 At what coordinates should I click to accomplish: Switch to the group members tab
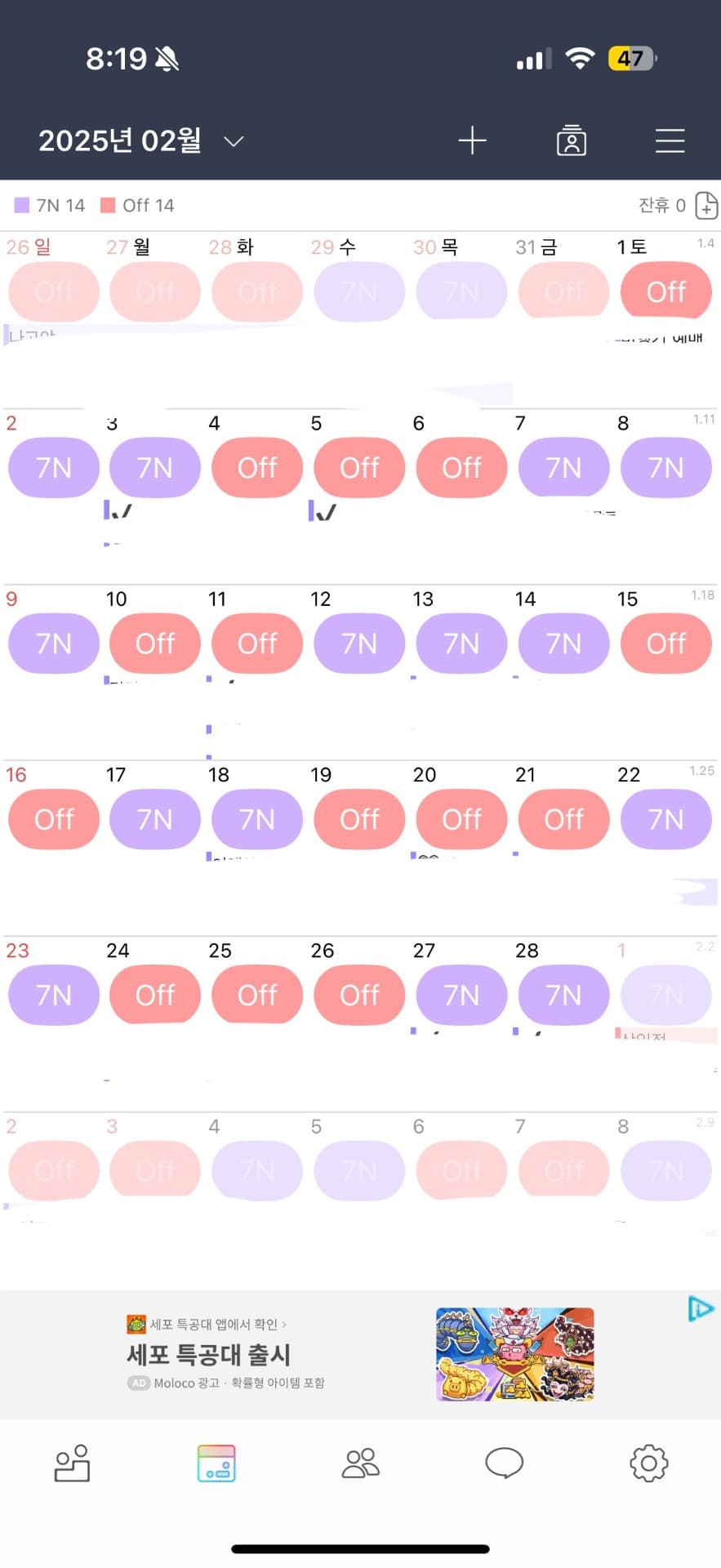pos(360,1463)
